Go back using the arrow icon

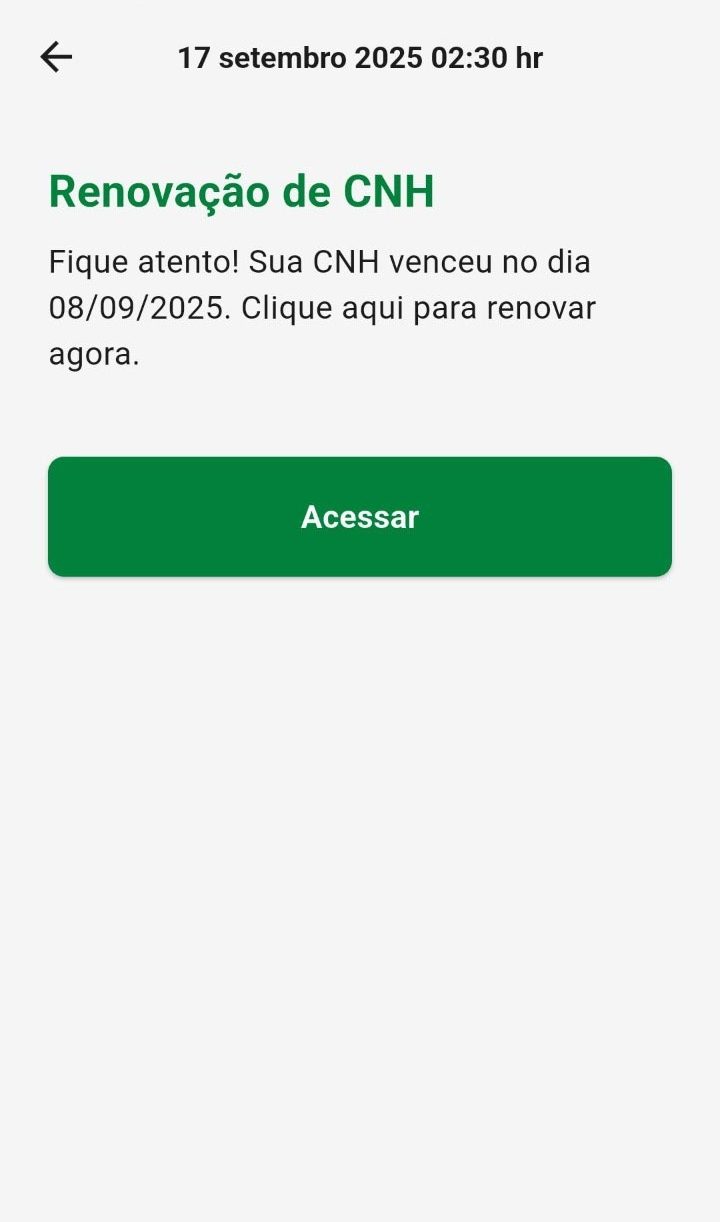(56, 57)
